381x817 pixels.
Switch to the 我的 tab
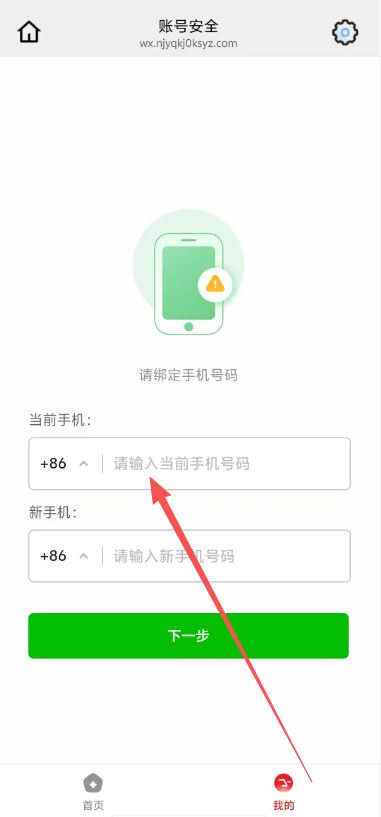(x=284, y=792)
